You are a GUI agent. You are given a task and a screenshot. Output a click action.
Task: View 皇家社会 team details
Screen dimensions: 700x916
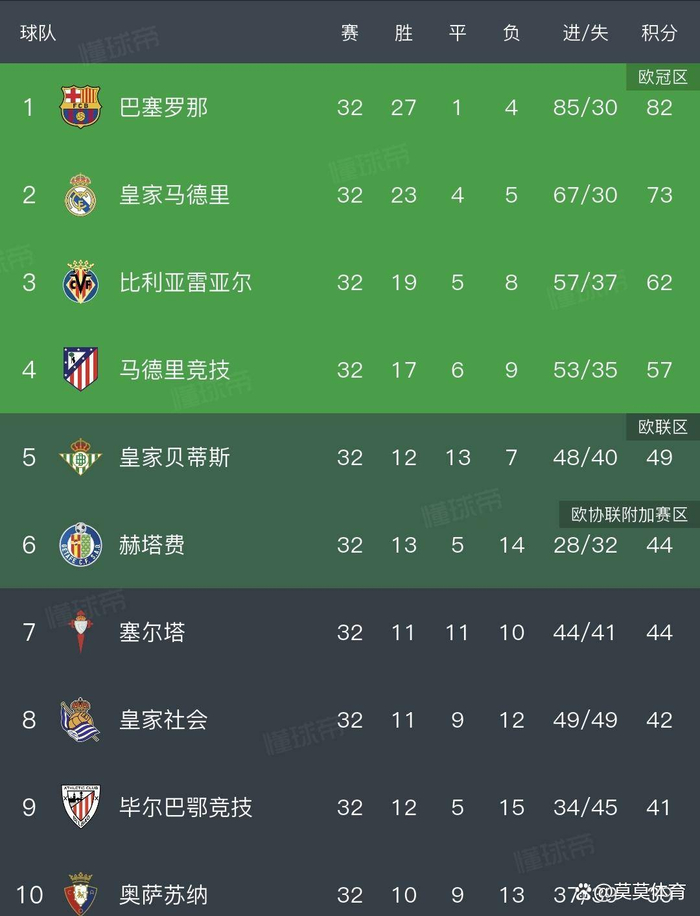[x=350, y=720]
